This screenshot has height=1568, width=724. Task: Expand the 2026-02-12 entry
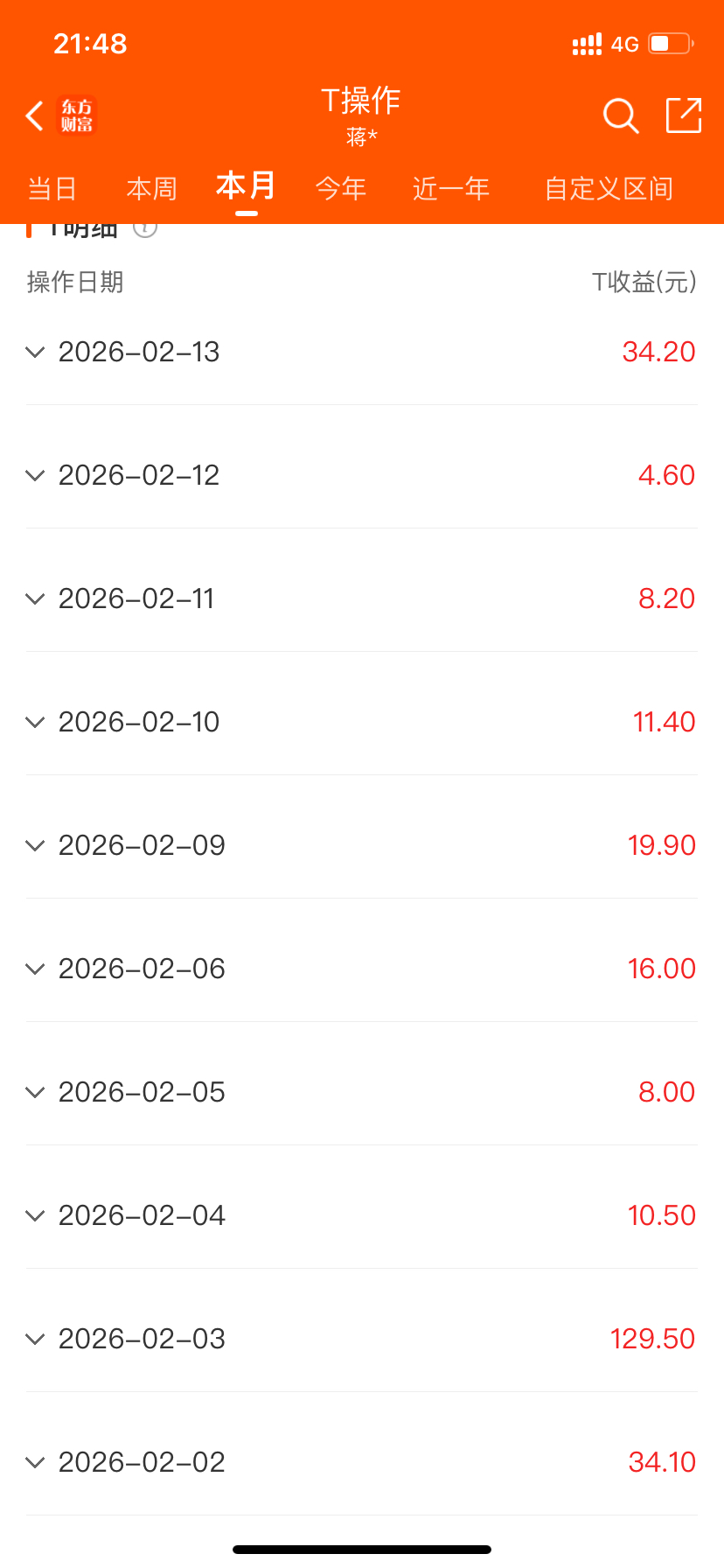tap(35, 475)
